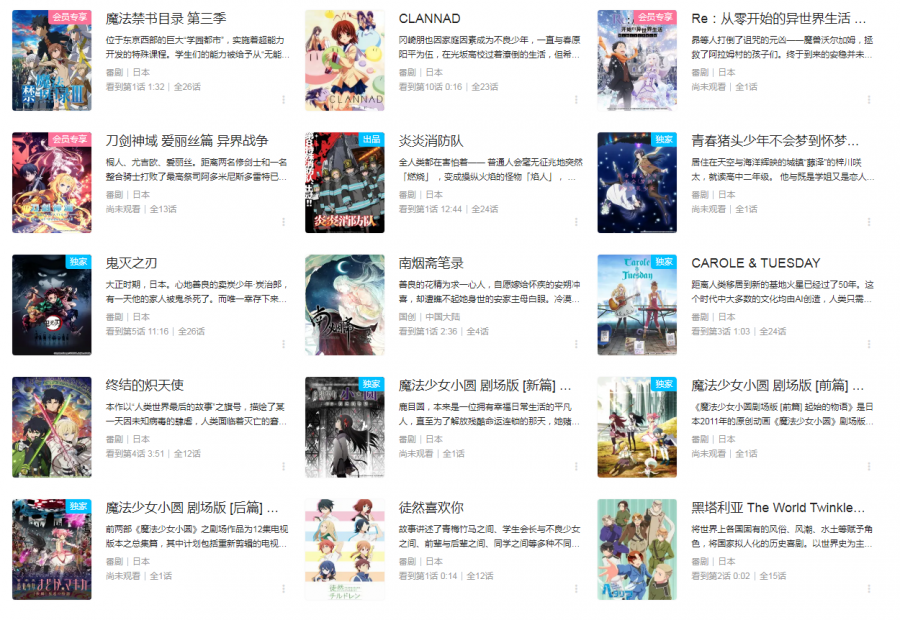Viewport: 900px width, 620px height.
Task: Open more options for CLANNAD
Action: 577,100
